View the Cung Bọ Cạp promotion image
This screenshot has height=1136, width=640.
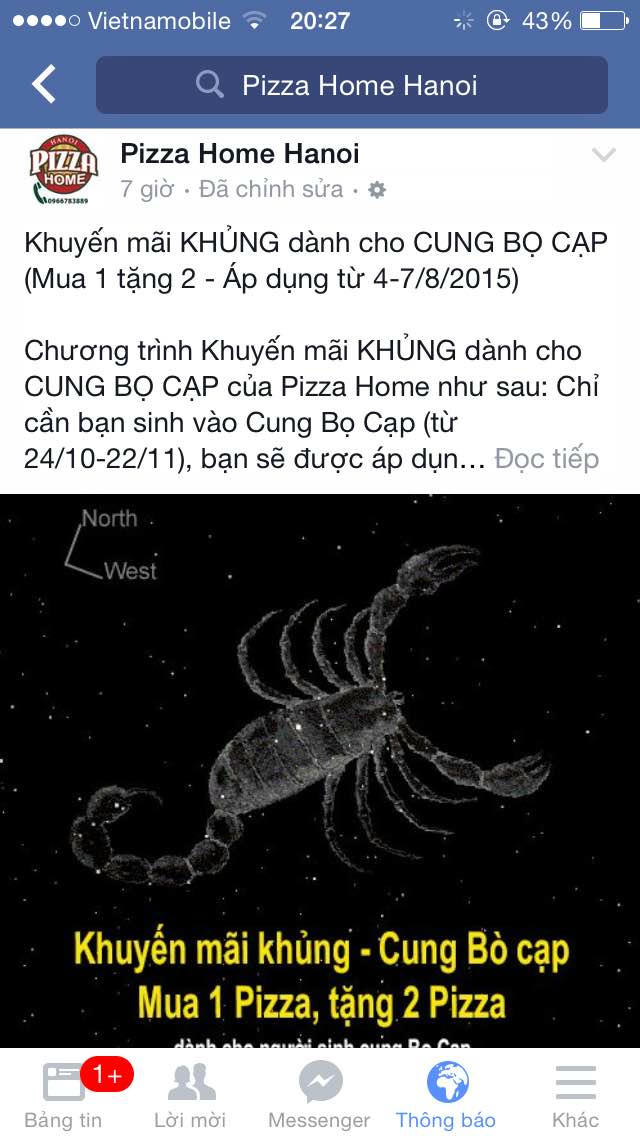pos(320,770)
